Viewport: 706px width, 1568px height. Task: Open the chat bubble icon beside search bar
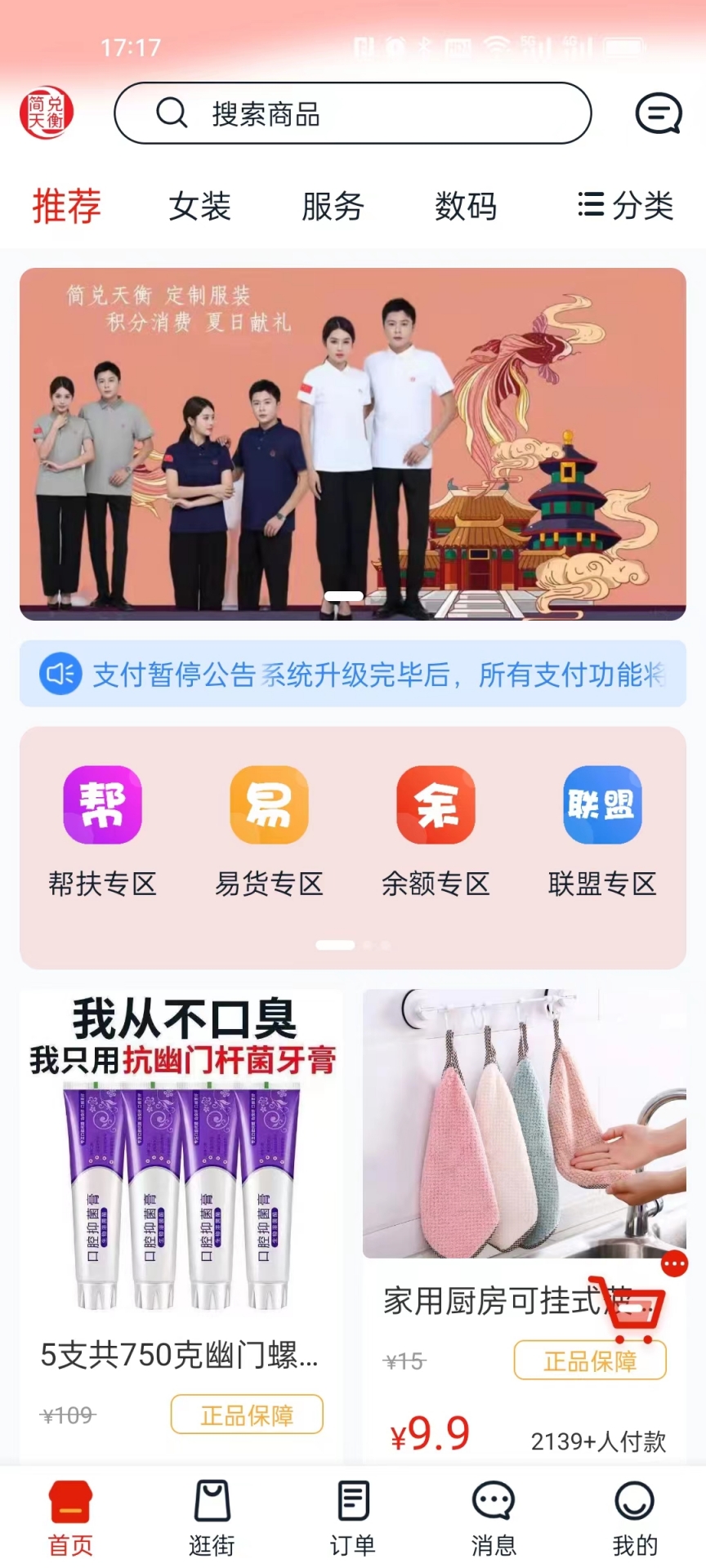coord(659,114)
